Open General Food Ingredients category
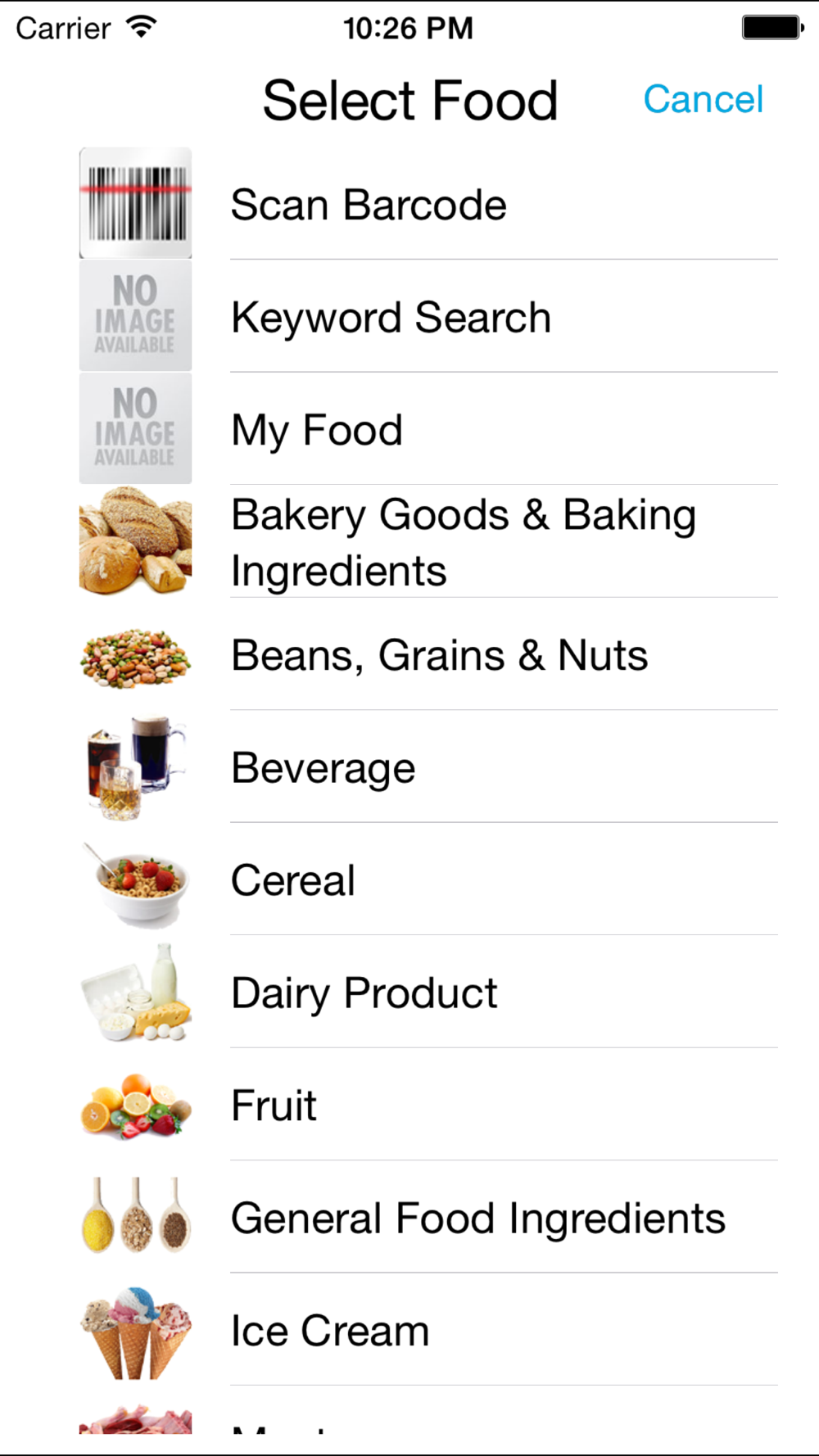Screen dimensions: 819x1456 (x=409, y=1217)
